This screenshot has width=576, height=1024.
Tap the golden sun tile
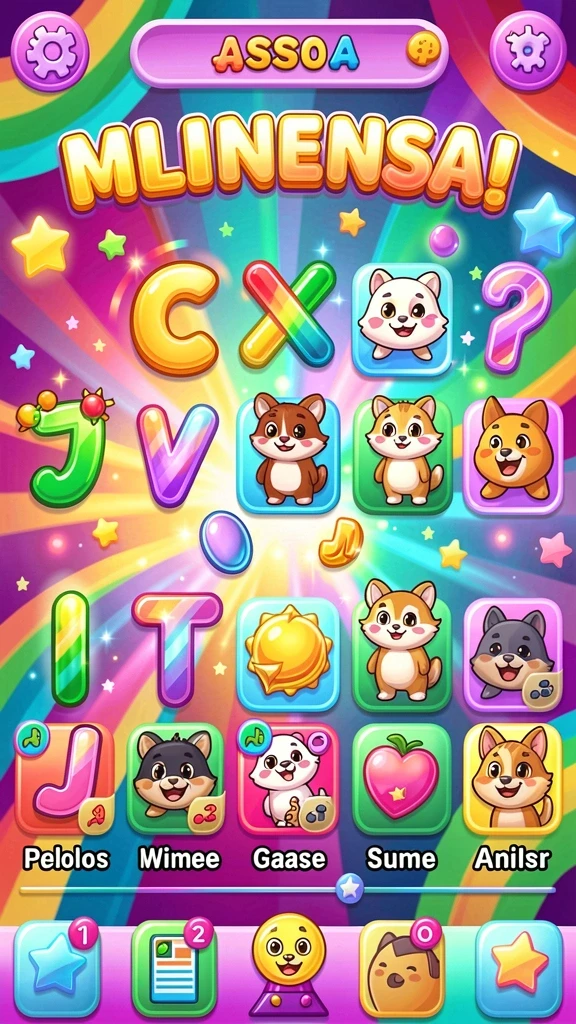pyautogui.click(x=288, y=654)
